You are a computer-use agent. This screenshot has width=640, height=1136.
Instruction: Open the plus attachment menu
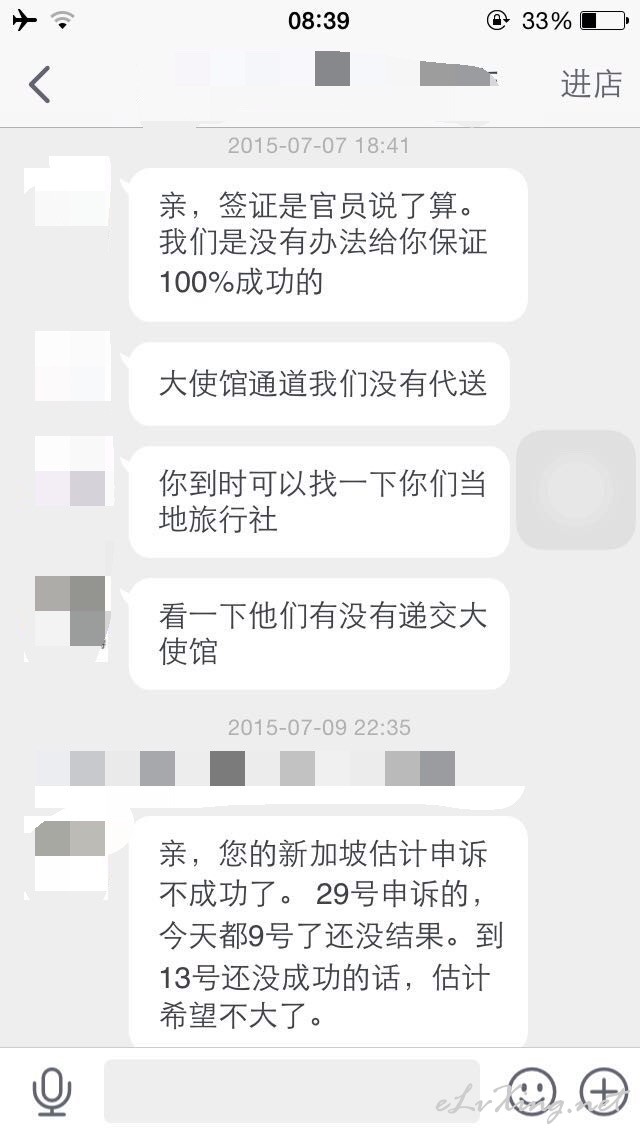pyautogui.click(x=603, y=1091)
